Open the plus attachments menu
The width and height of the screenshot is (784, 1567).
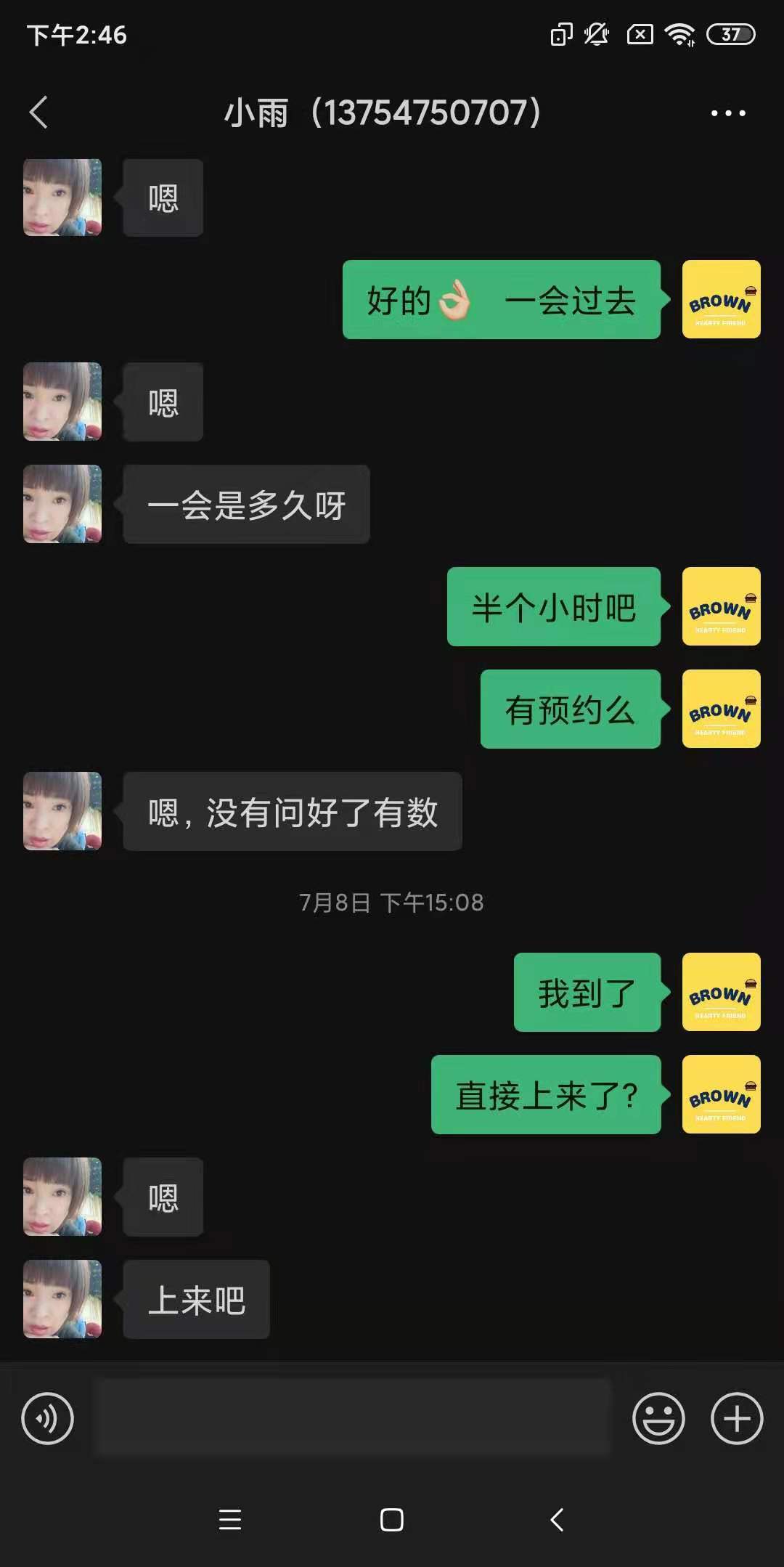pyautogui.click(x=737, y=1418)
